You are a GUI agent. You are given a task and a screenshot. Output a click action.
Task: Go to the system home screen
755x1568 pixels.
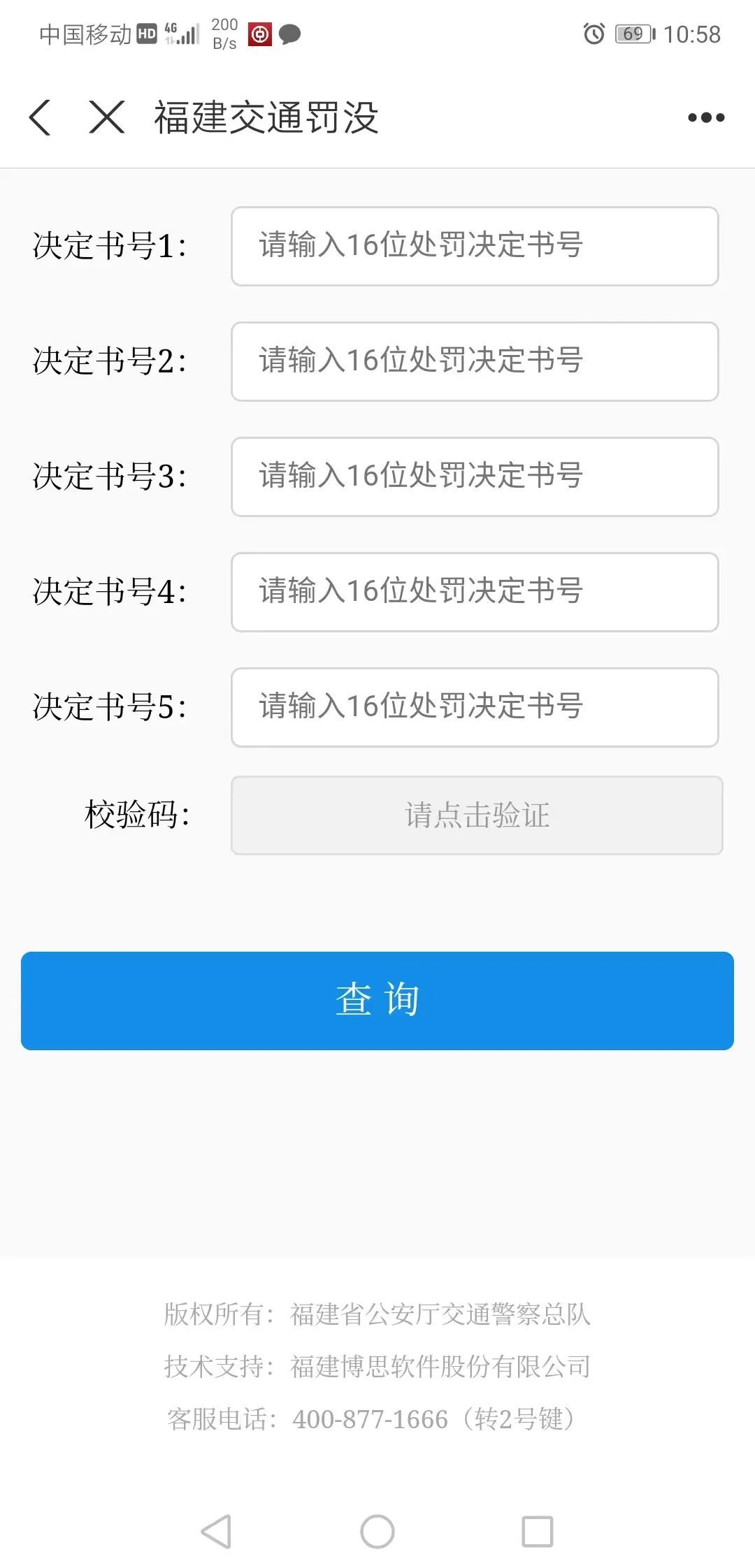click(x=377, y=1532)
